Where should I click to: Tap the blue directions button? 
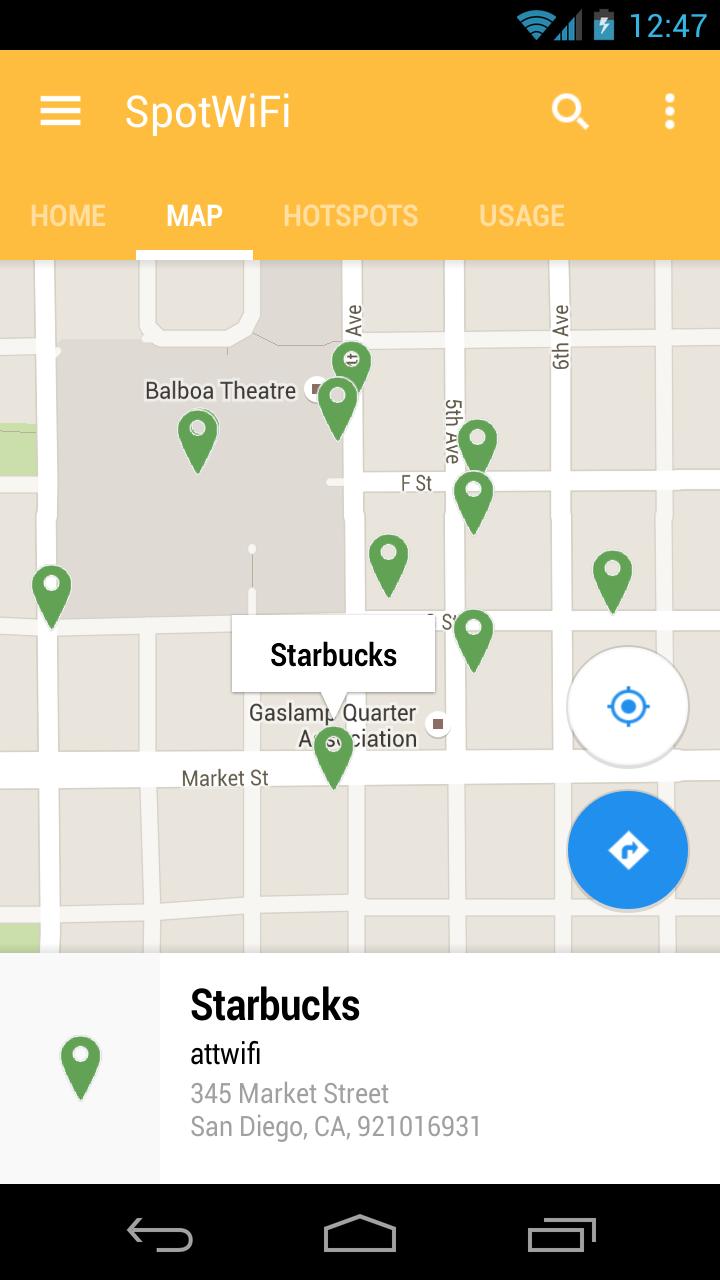628,849
